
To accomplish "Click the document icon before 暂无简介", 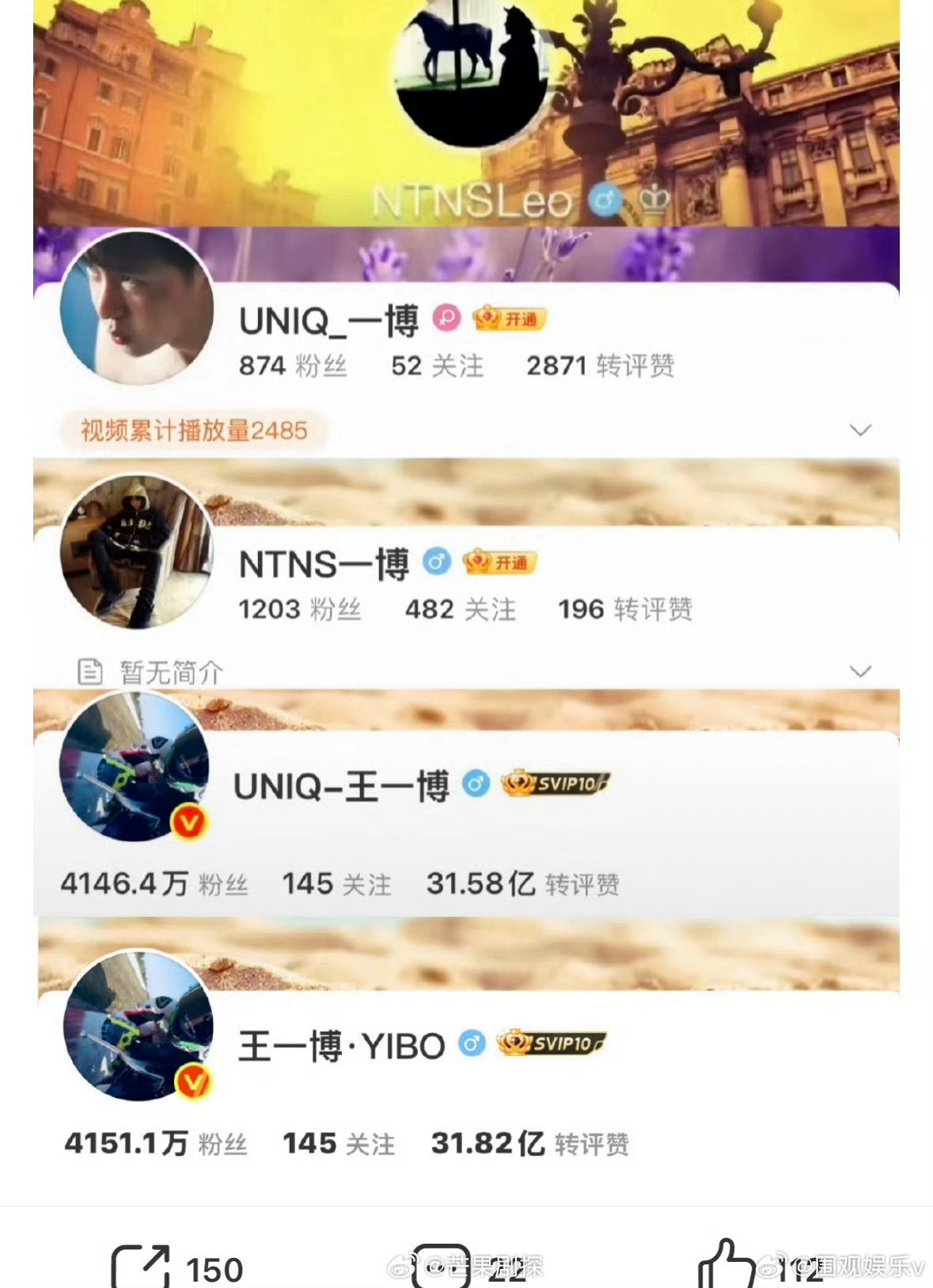I will pyautogui.click(x=89, y=671).
